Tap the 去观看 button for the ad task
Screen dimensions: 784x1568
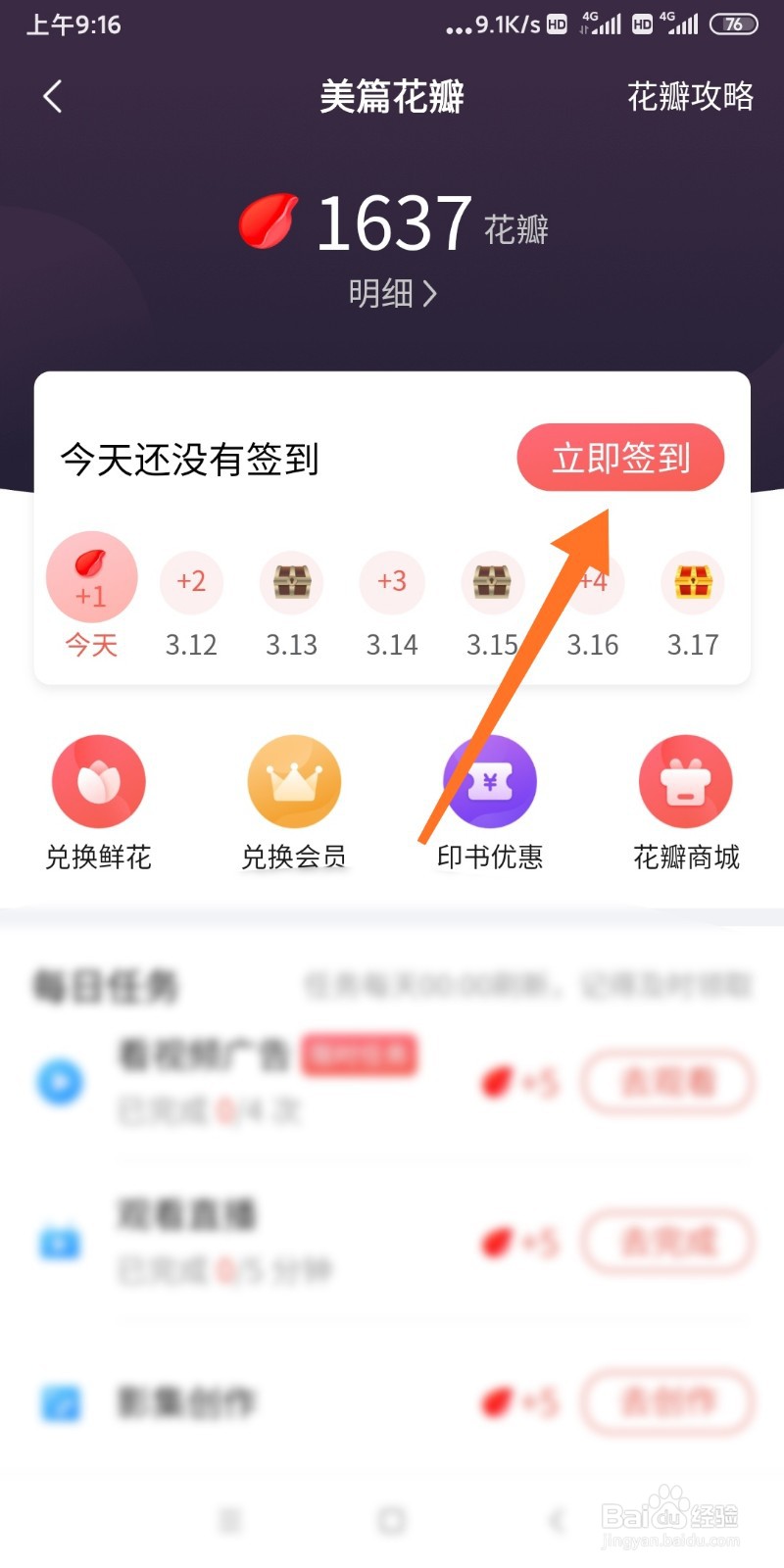667,1082
